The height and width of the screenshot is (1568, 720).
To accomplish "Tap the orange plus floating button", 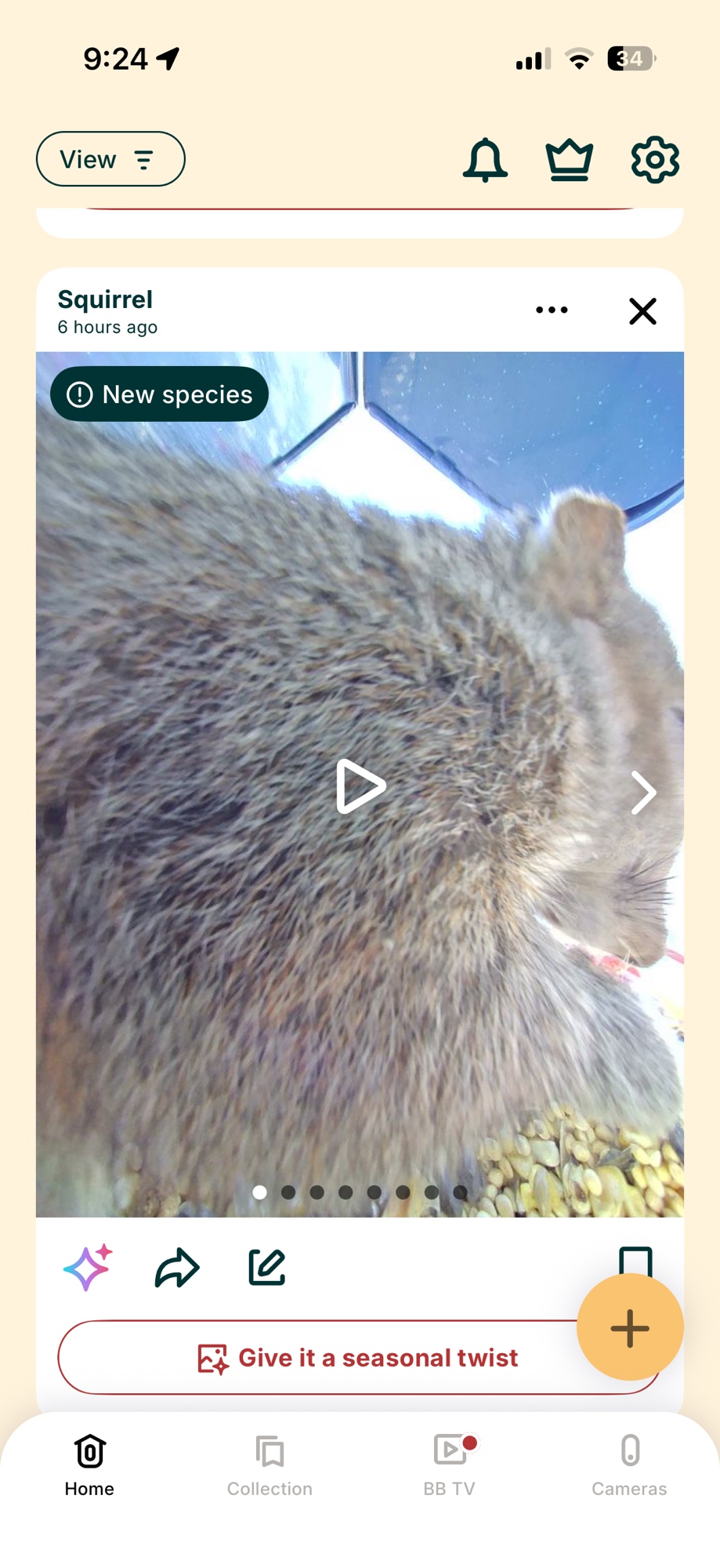I will point(630,1327).
